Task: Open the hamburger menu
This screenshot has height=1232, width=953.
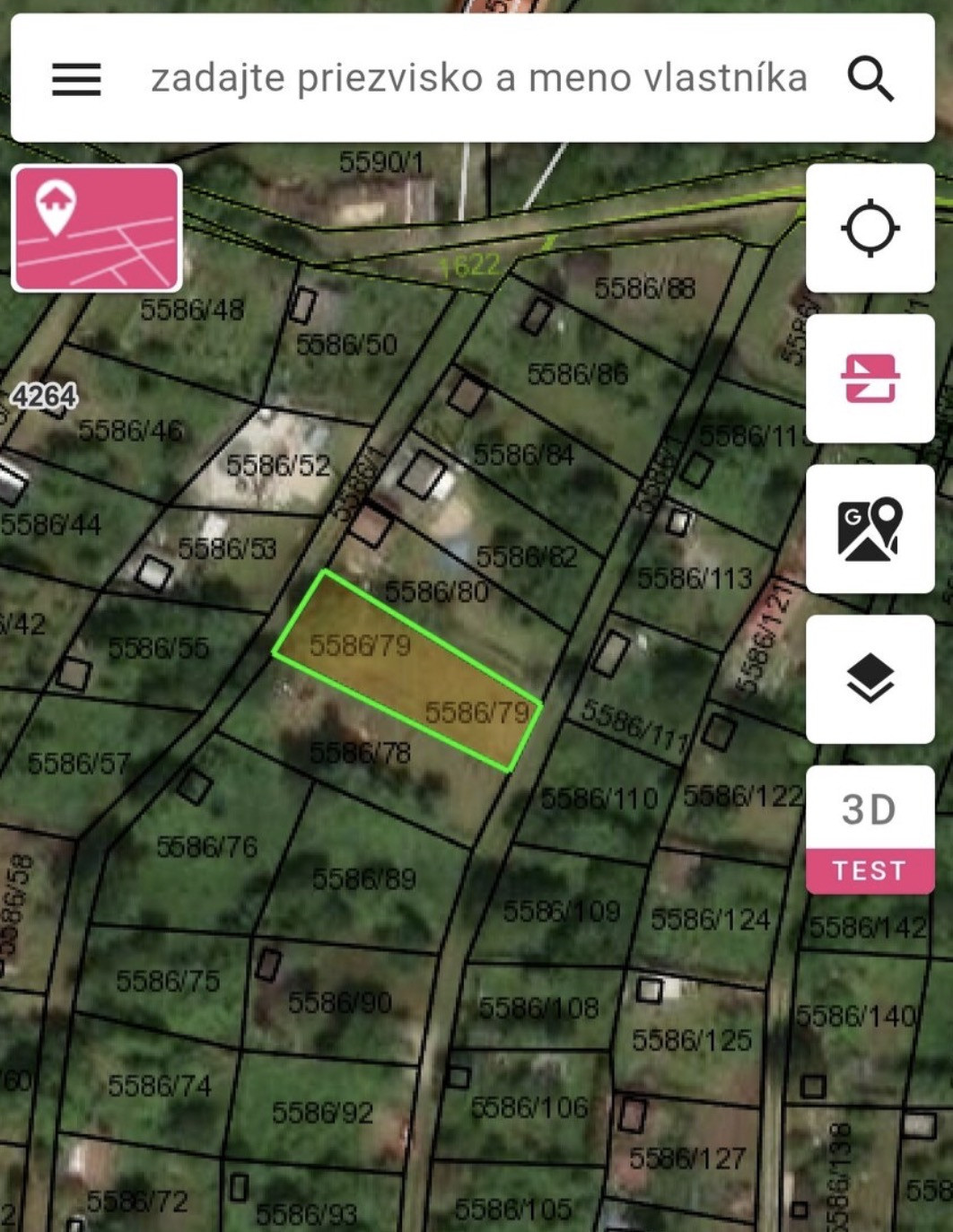Action: pos(76,79)
